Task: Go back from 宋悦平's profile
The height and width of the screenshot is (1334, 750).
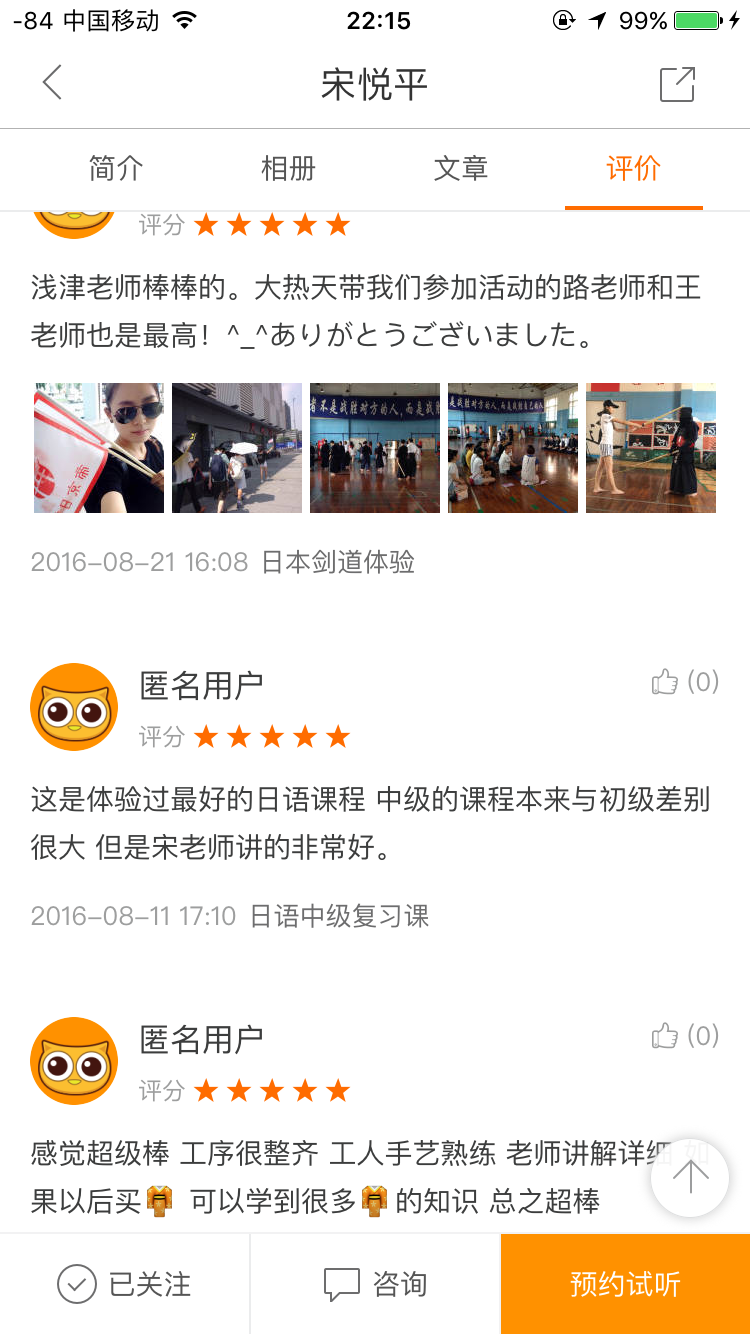Action: [53, 83]
